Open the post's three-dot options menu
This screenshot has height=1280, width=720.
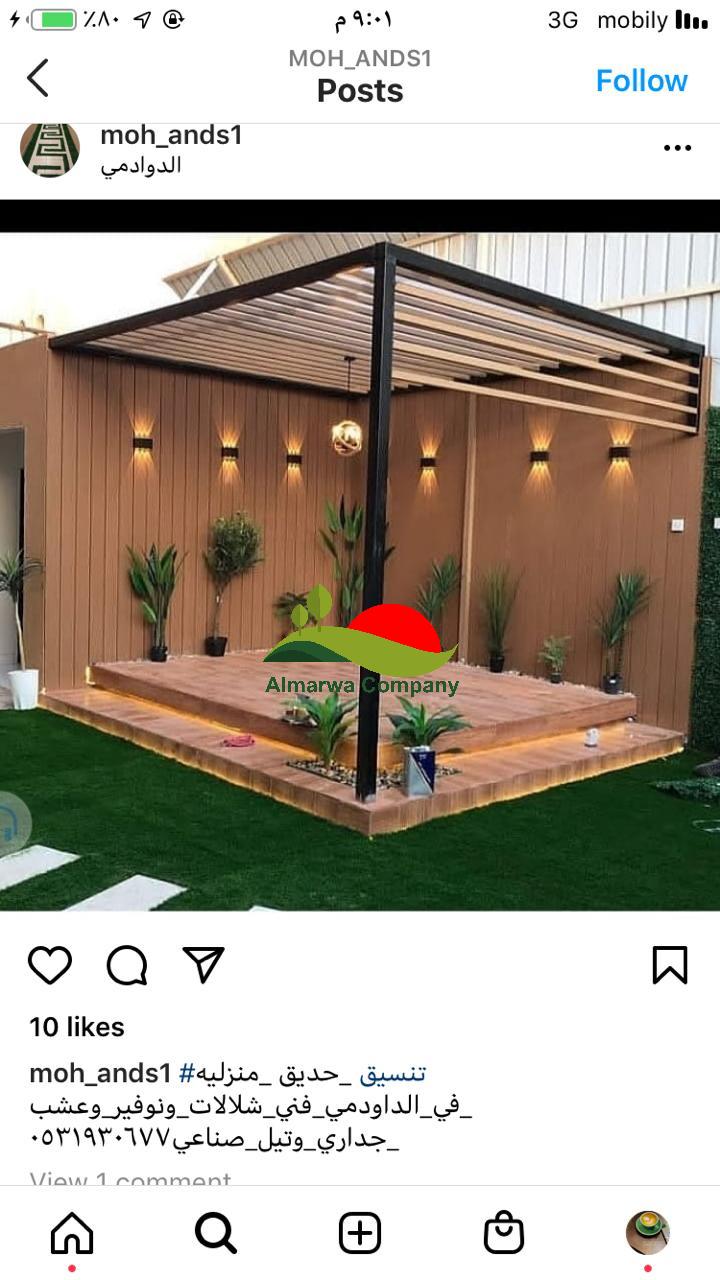click(x=677, y=148)
